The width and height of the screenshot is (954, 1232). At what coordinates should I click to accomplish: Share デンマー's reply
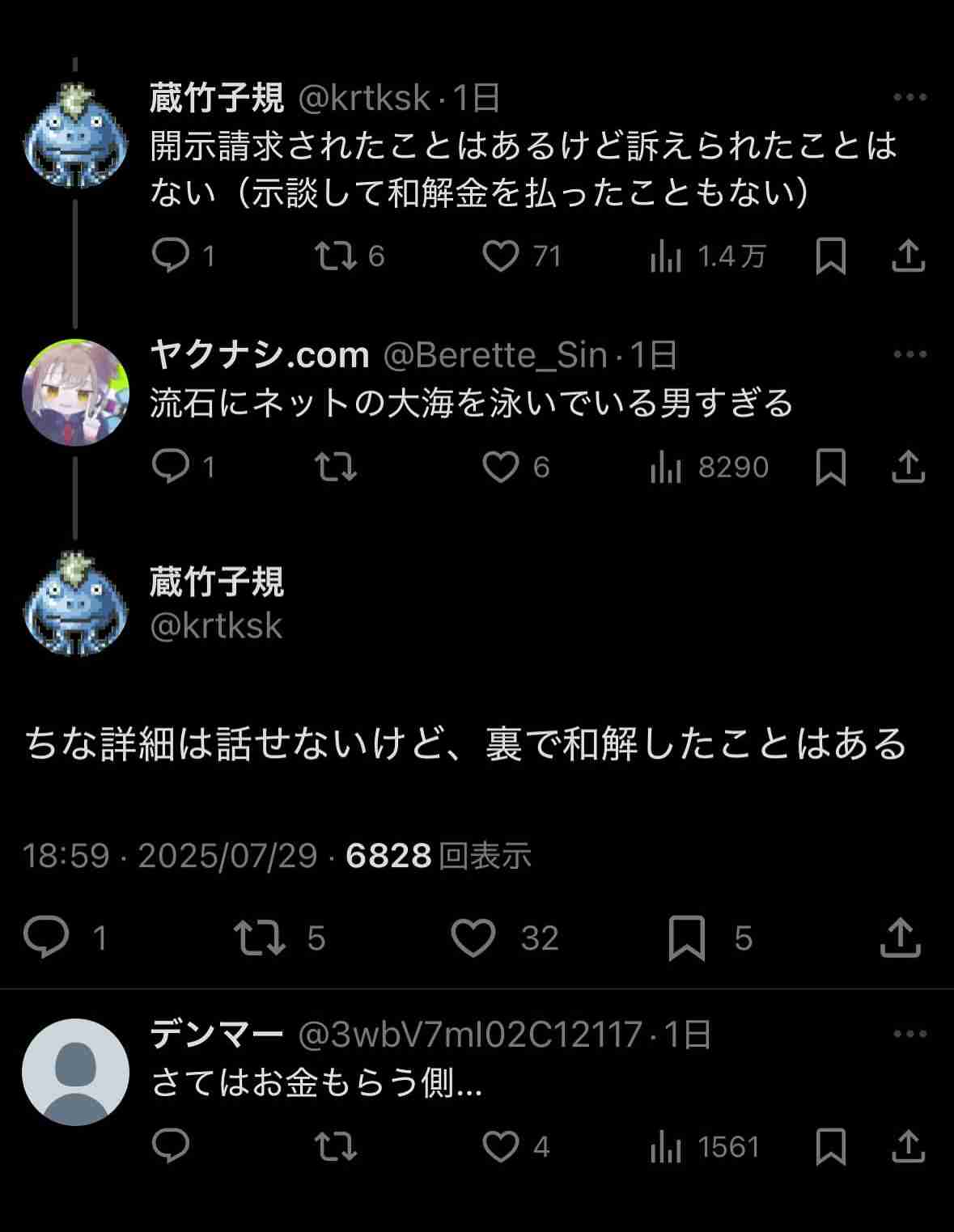pyautogui.click(x=908, y=1146)
